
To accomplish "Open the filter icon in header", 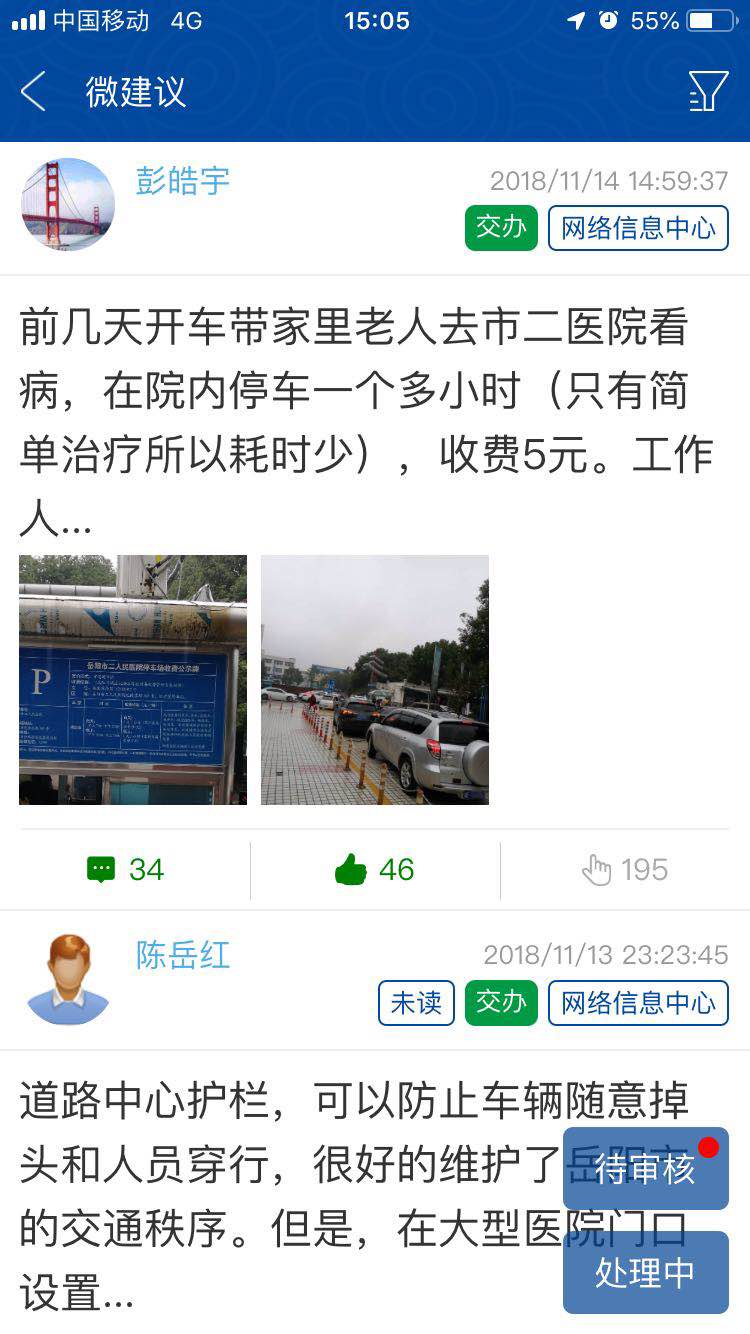I will pos(707,92).
